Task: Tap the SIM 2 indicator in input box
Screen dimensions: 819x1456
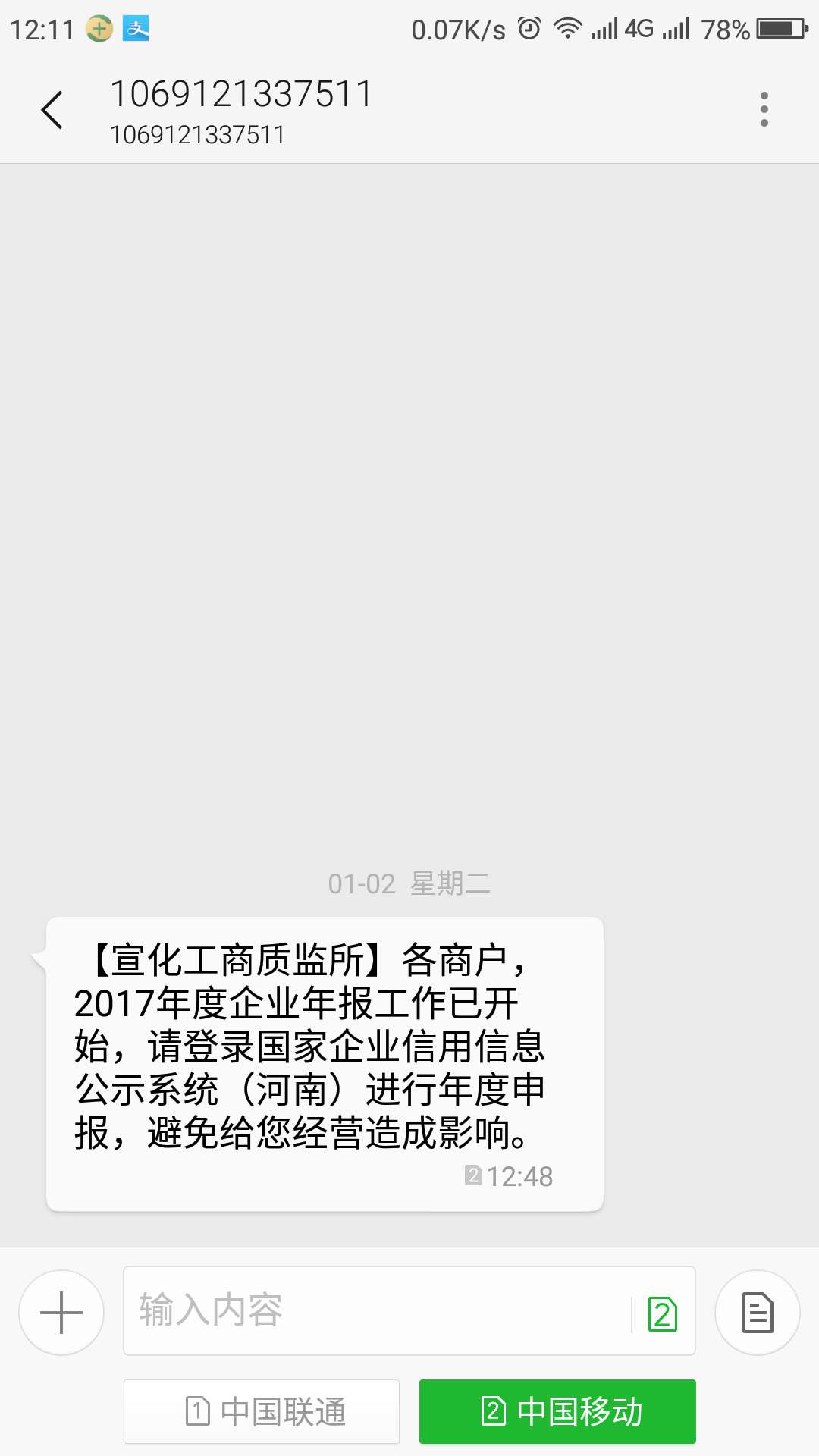Action: pos(662,1313)
